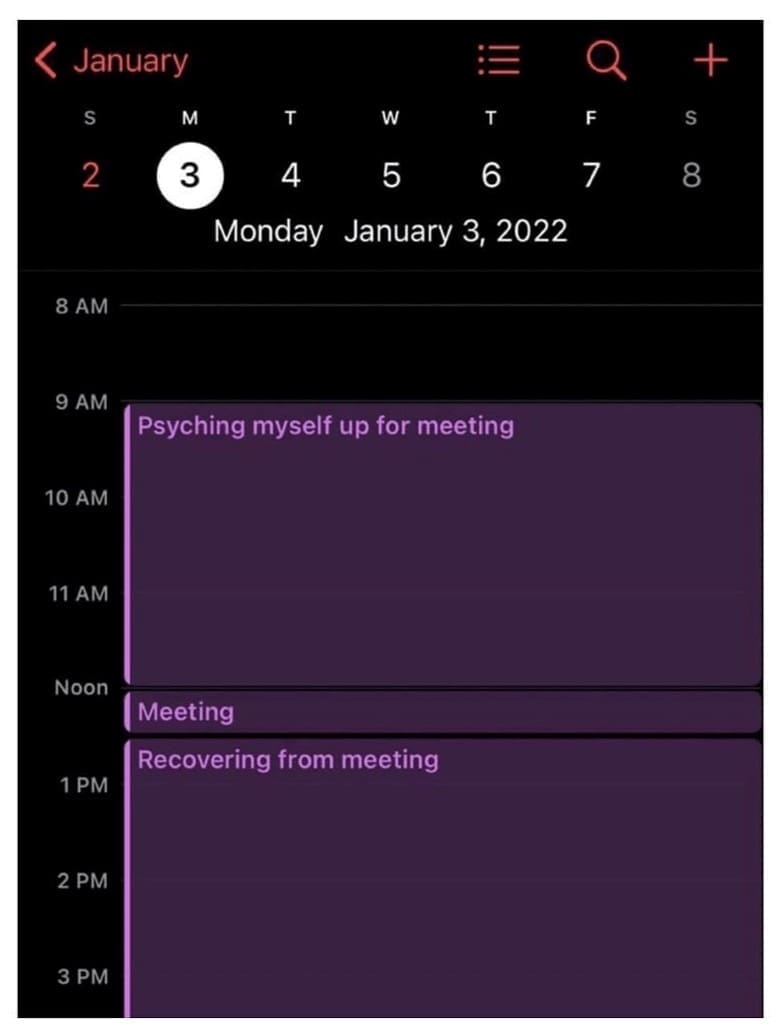Switch to the list view
The image size is (772, 1034).
[498, 61]
